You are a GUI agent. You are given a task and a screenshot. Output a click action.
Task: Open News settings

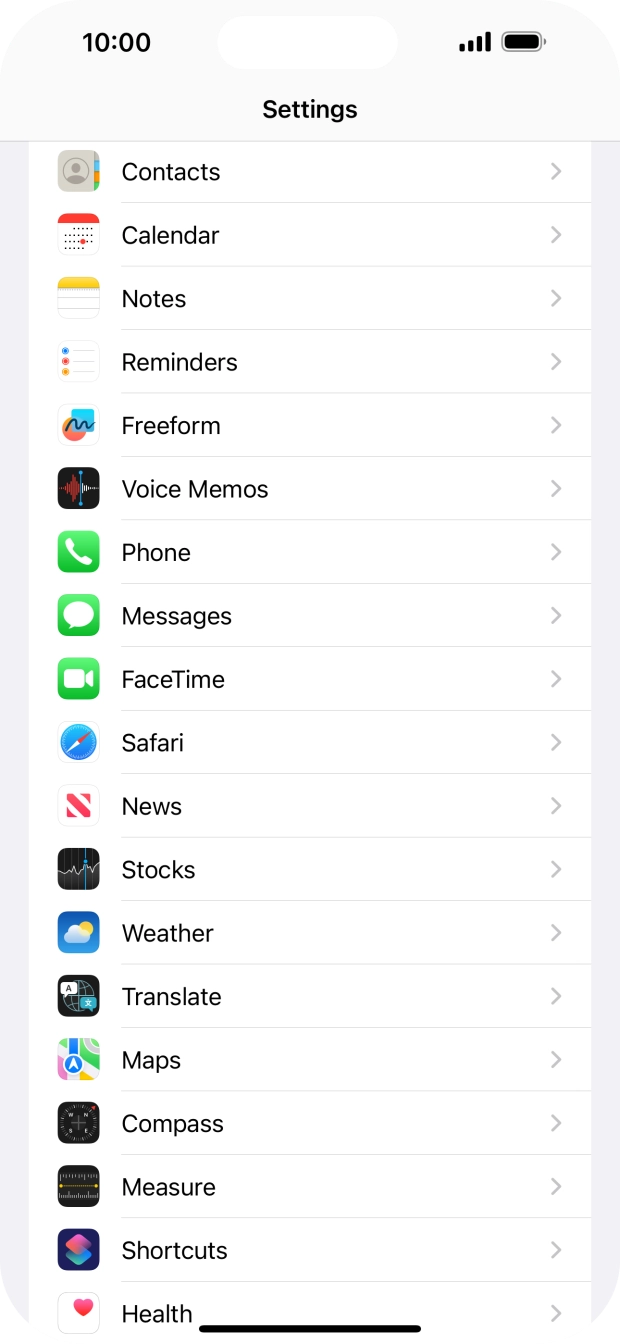310,807
